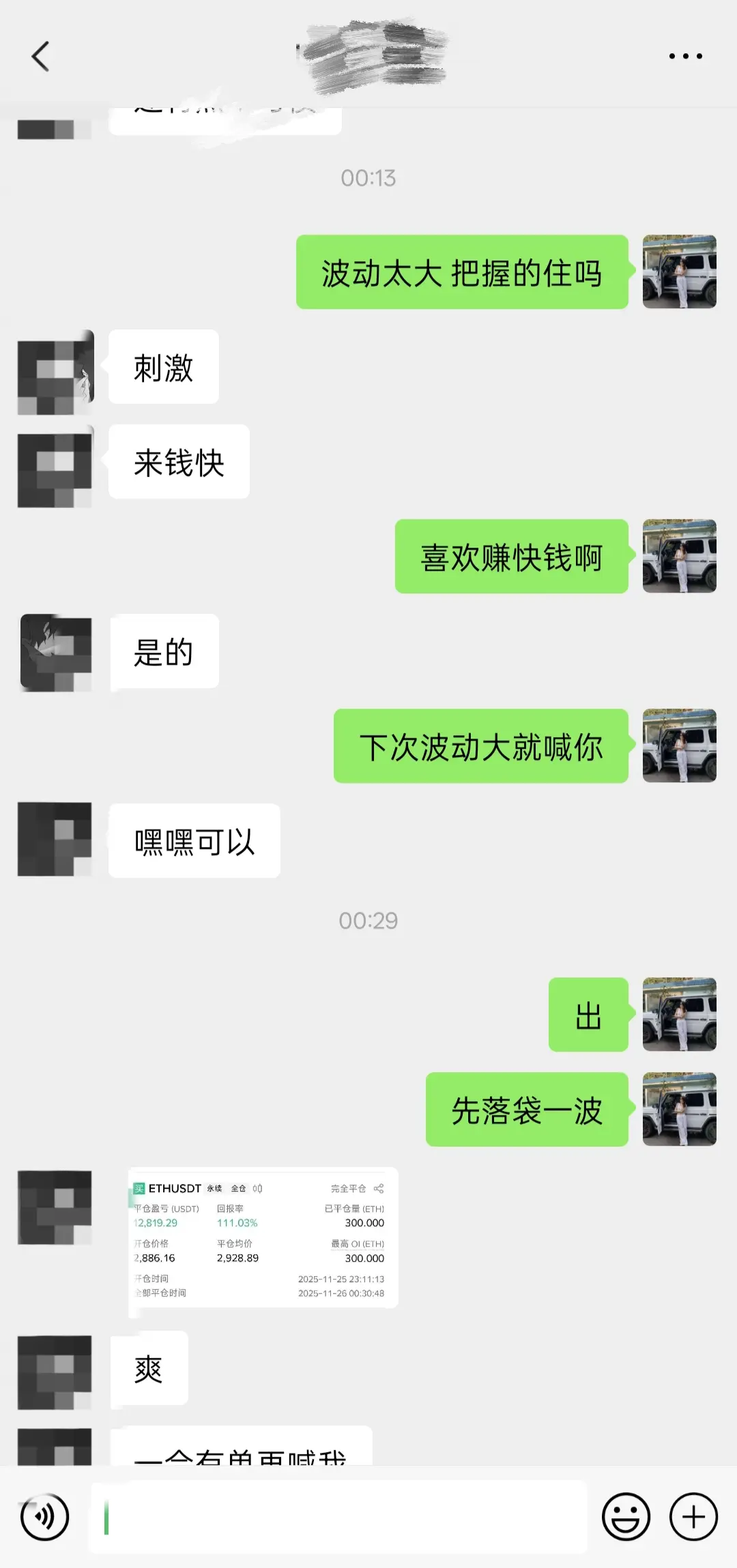Tap the 波动太大 把握的住吗 bubble

(461, 271)
